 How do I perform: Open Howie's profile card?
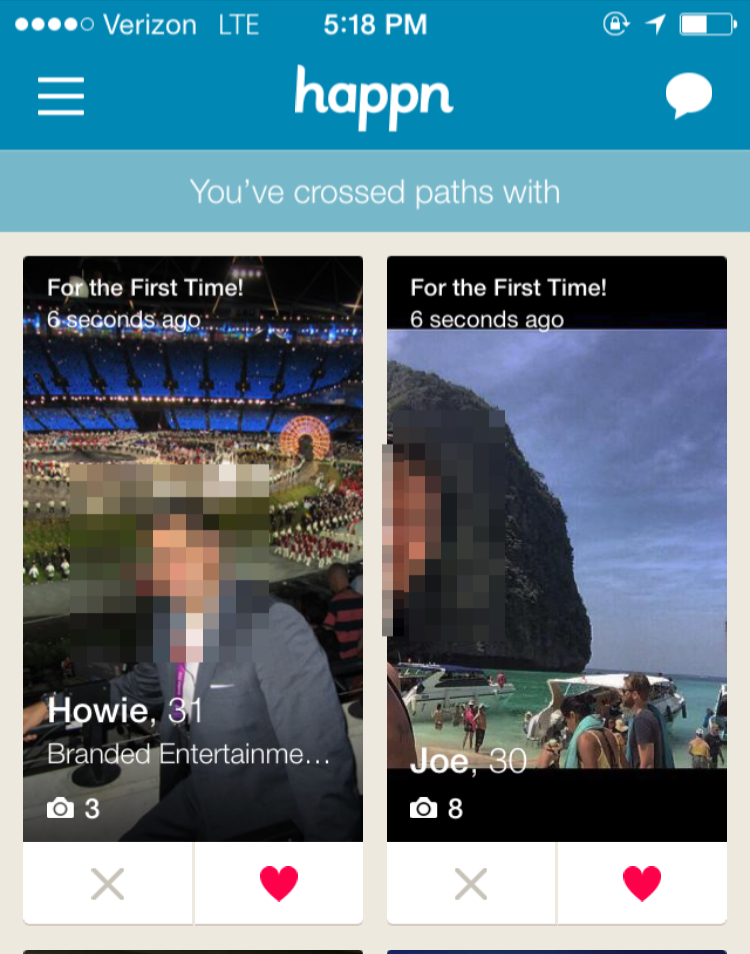(x=193, y=548)
